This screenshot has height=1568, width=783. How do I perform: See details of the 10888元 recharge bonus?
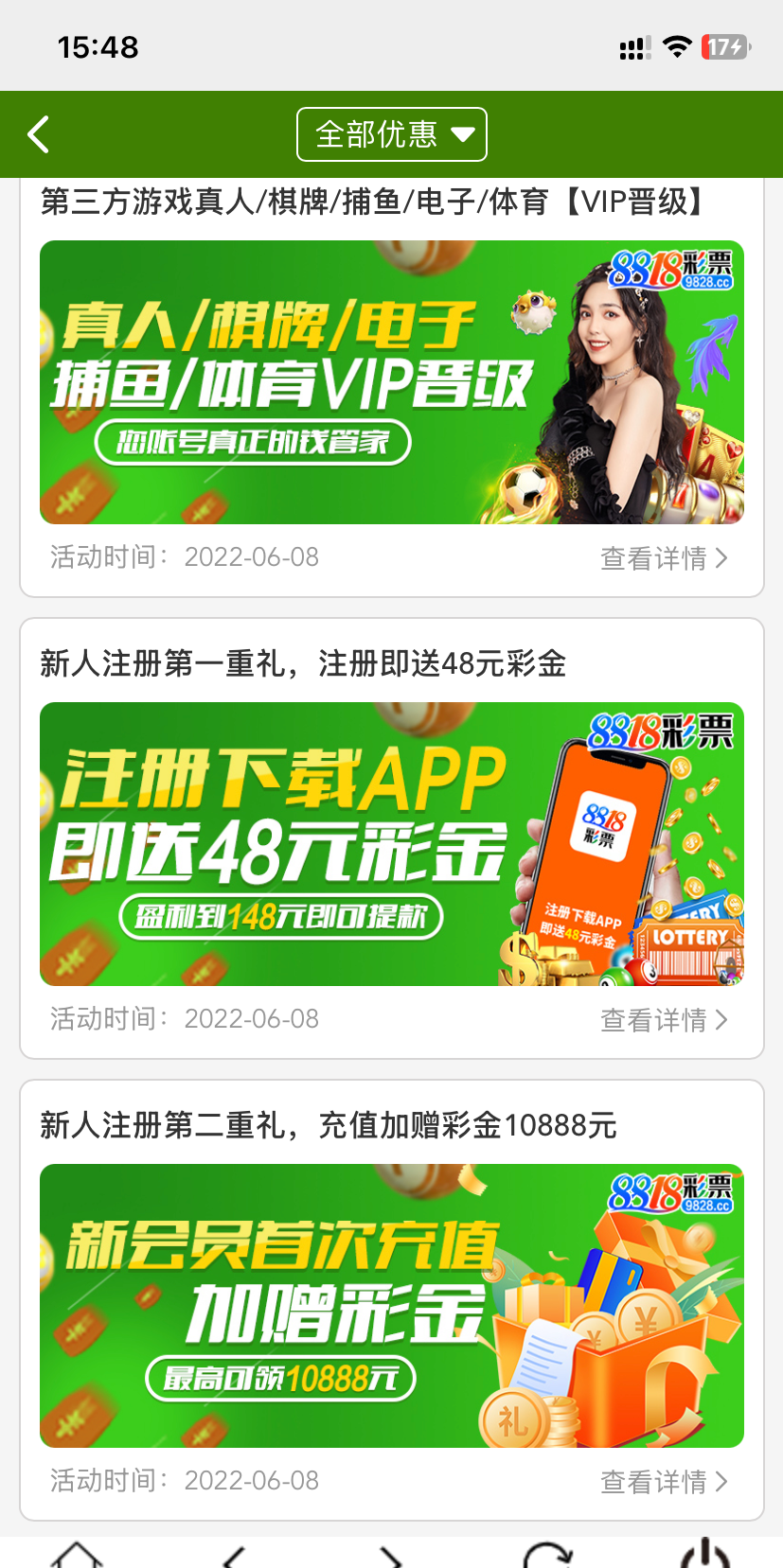[x=663, y=1482]
